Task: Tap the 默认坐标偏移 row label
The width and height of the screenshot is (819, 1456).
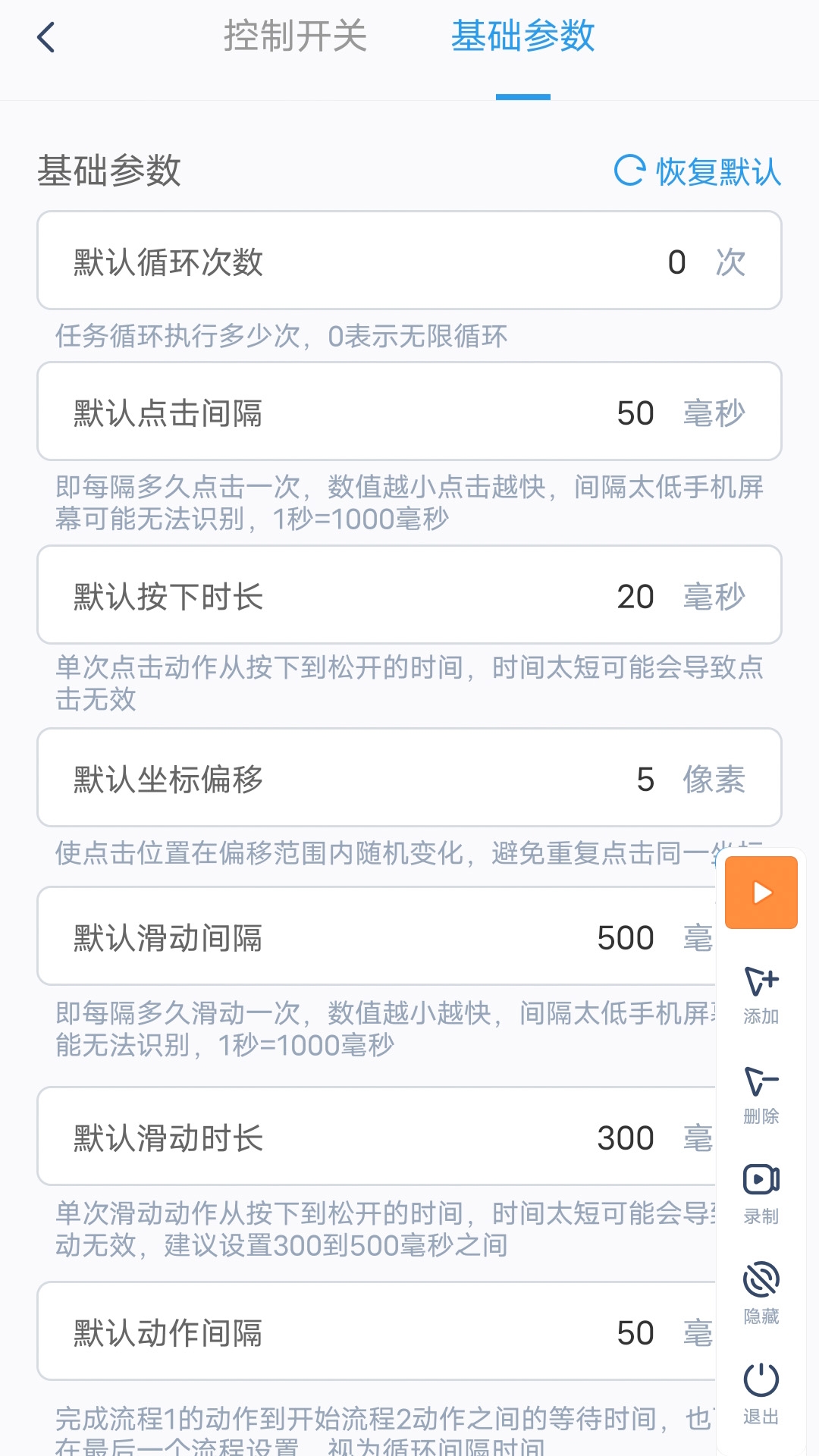Action: click(168, 778)
